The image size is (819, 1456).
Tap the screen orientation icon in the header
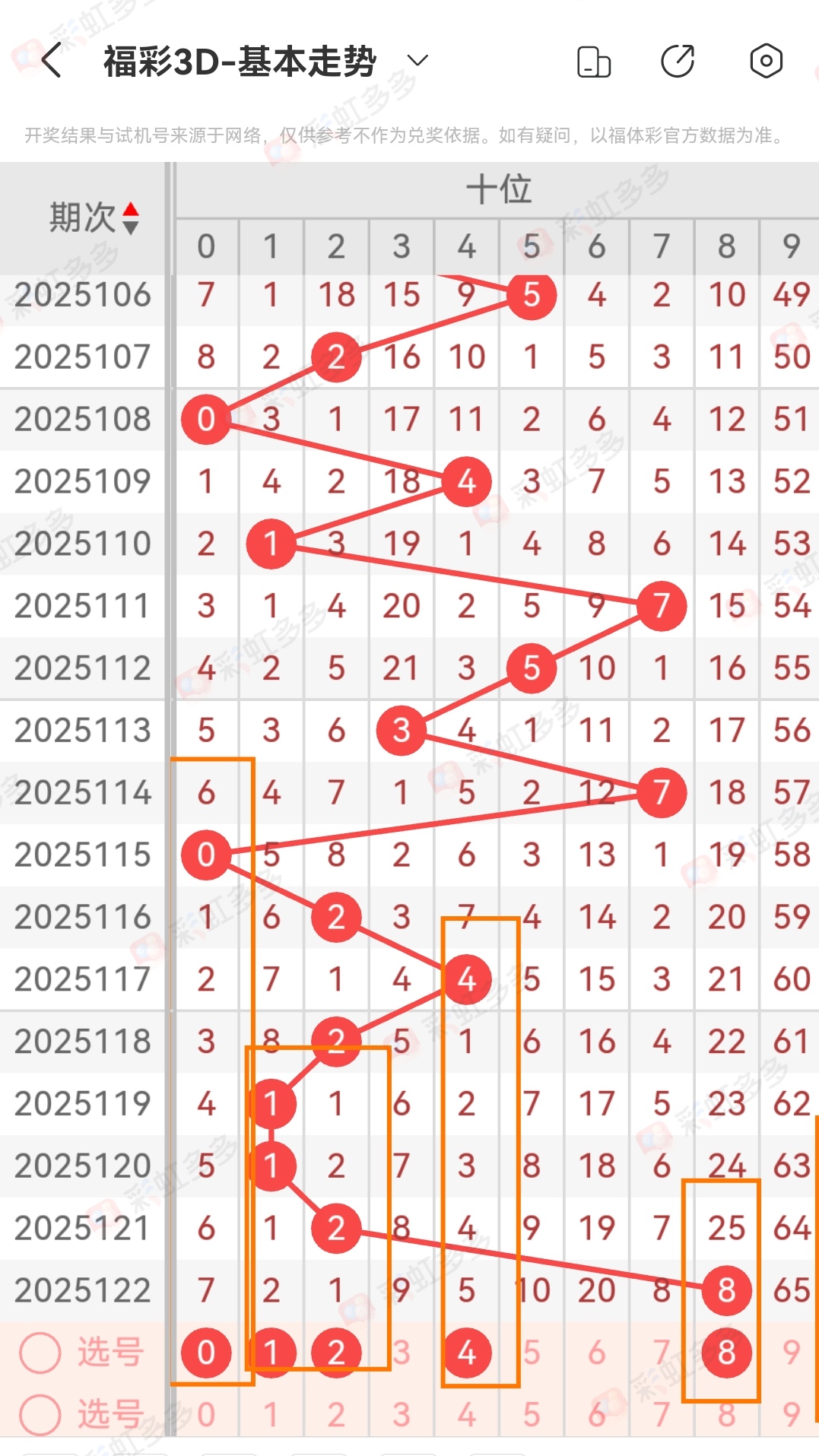(594, 62)
